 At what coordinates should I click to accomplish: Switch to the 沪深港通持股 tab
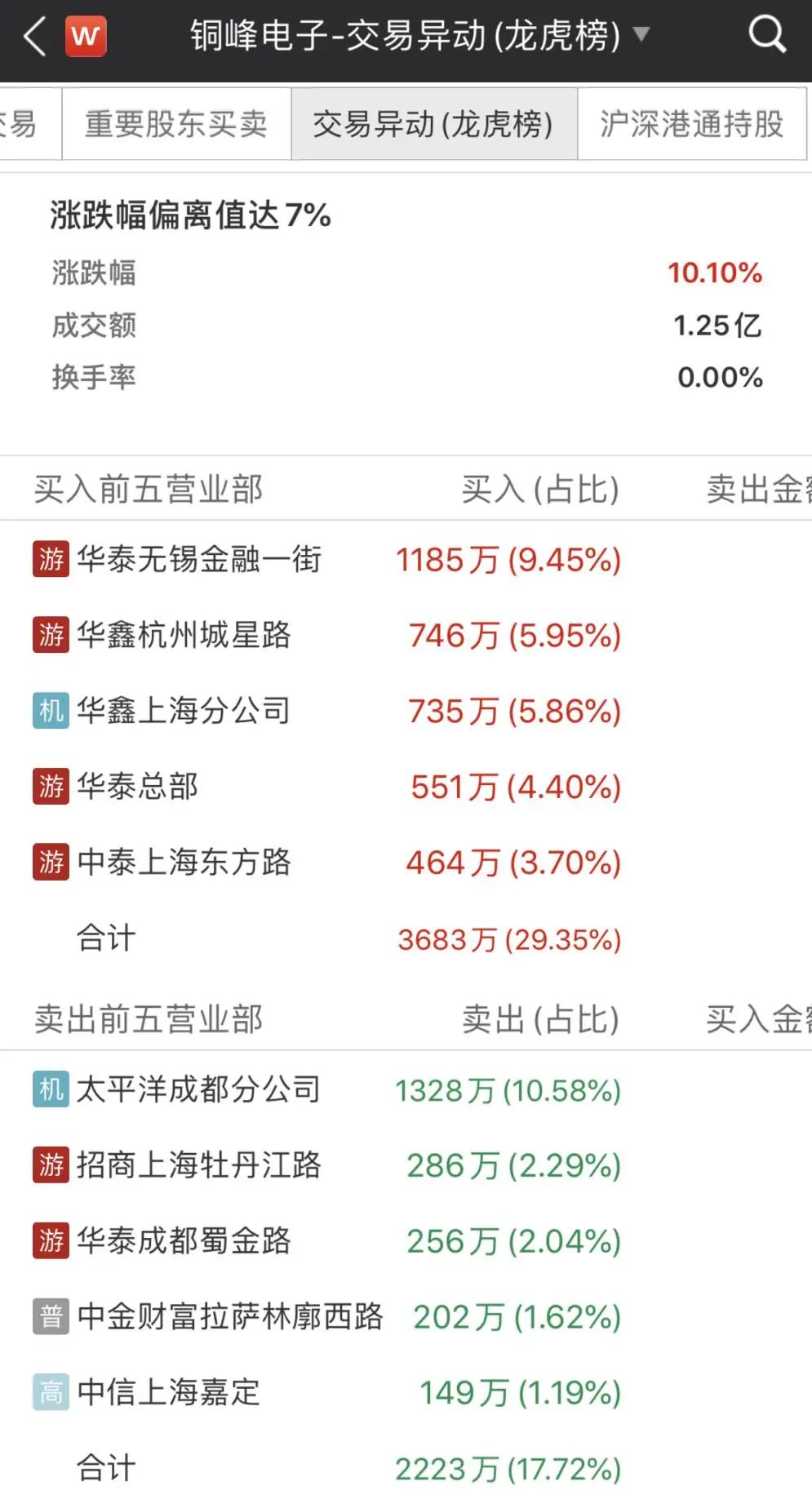(691, 124)
